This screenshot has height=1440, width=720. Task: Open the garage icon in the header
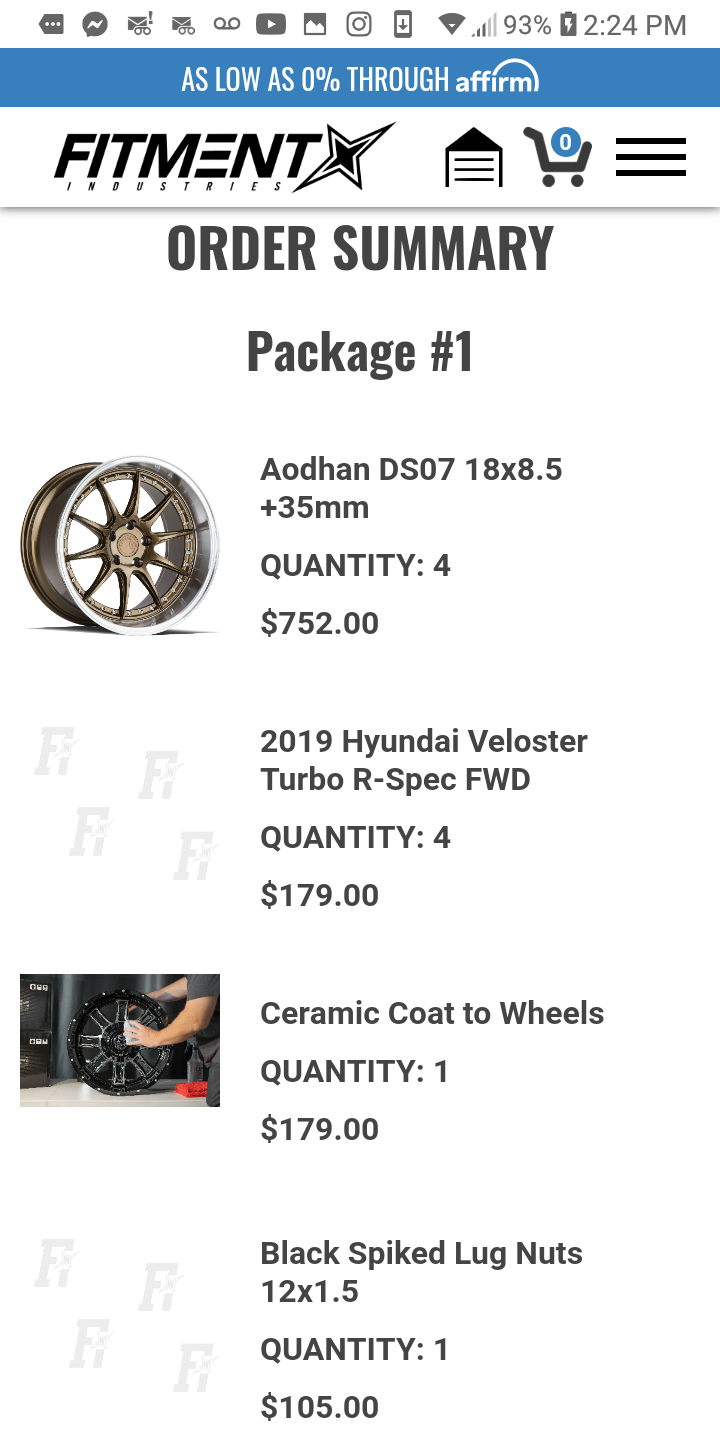coord(472,157)
